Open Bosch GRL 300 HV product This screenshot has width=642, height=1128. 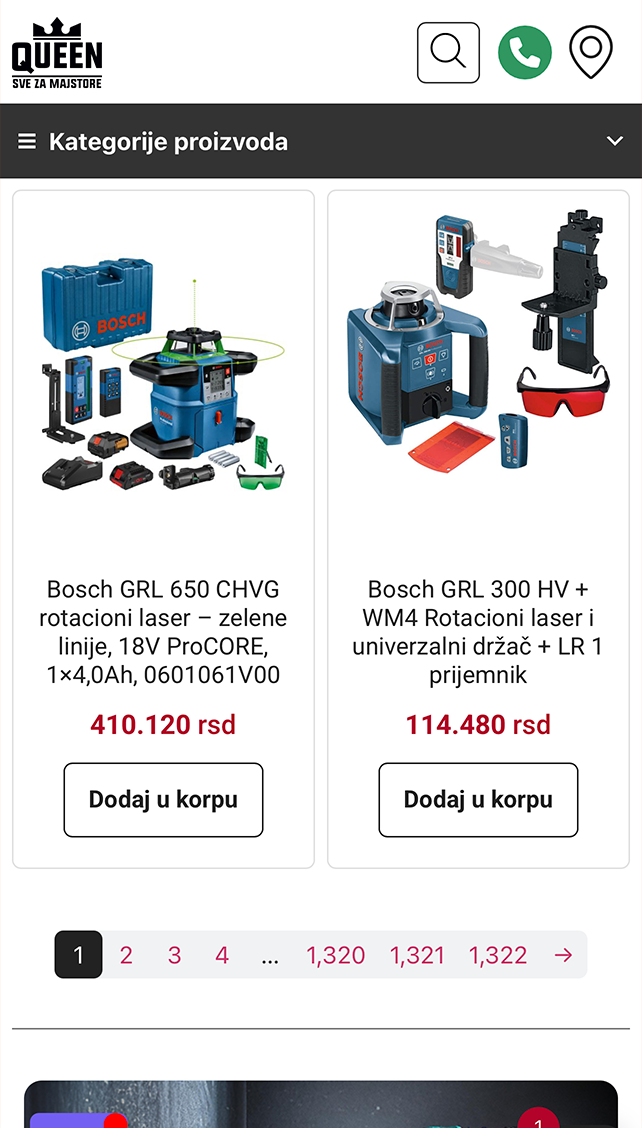tap(478, 631)
